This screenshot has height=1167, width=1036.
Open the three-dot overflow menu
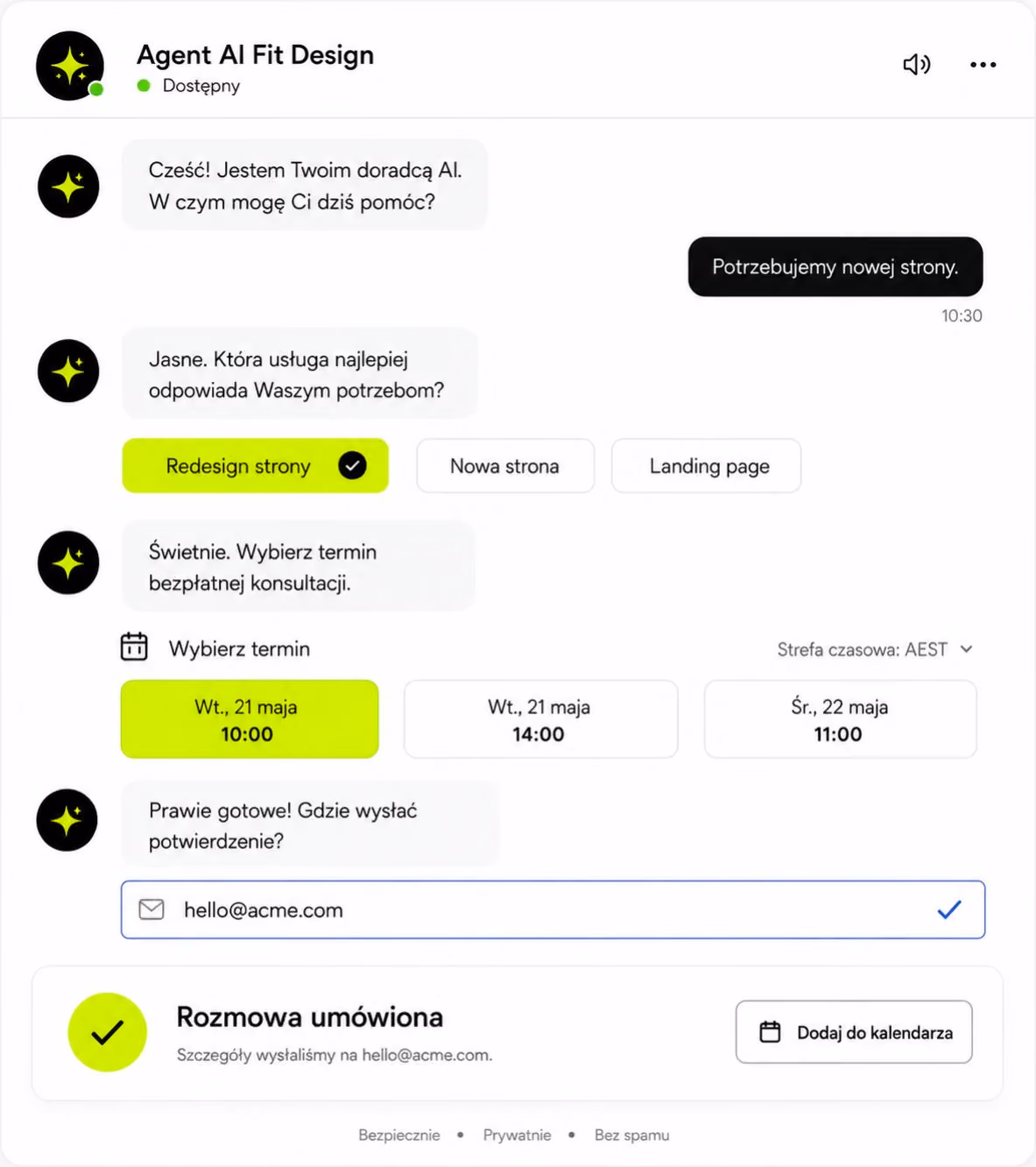(x=983, y=65)
